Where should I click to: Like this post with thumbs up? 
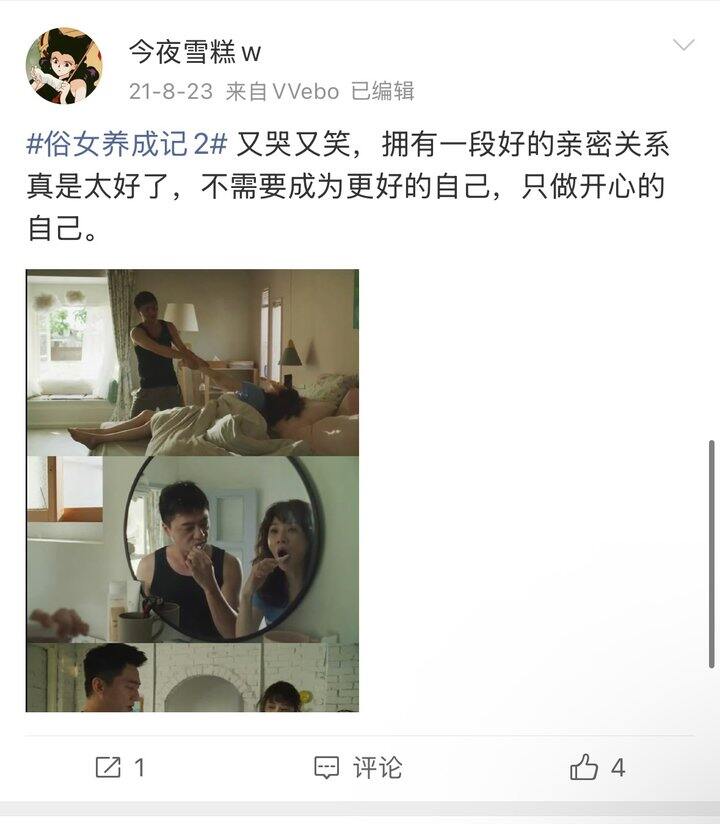point(597,767)
